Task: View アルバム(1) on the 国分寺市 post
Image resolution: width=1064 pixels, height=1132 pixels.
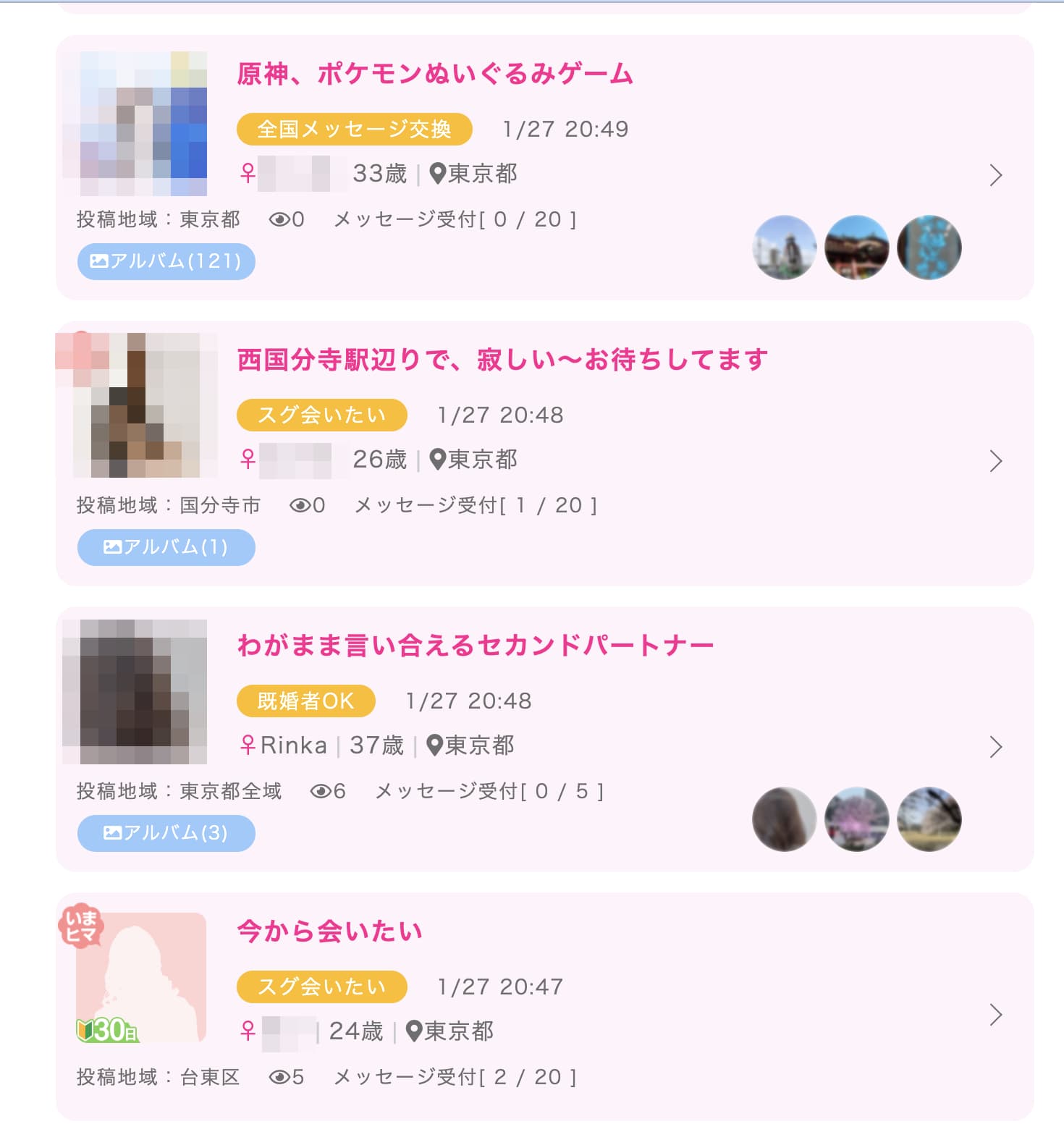Action: click(166, 547)
